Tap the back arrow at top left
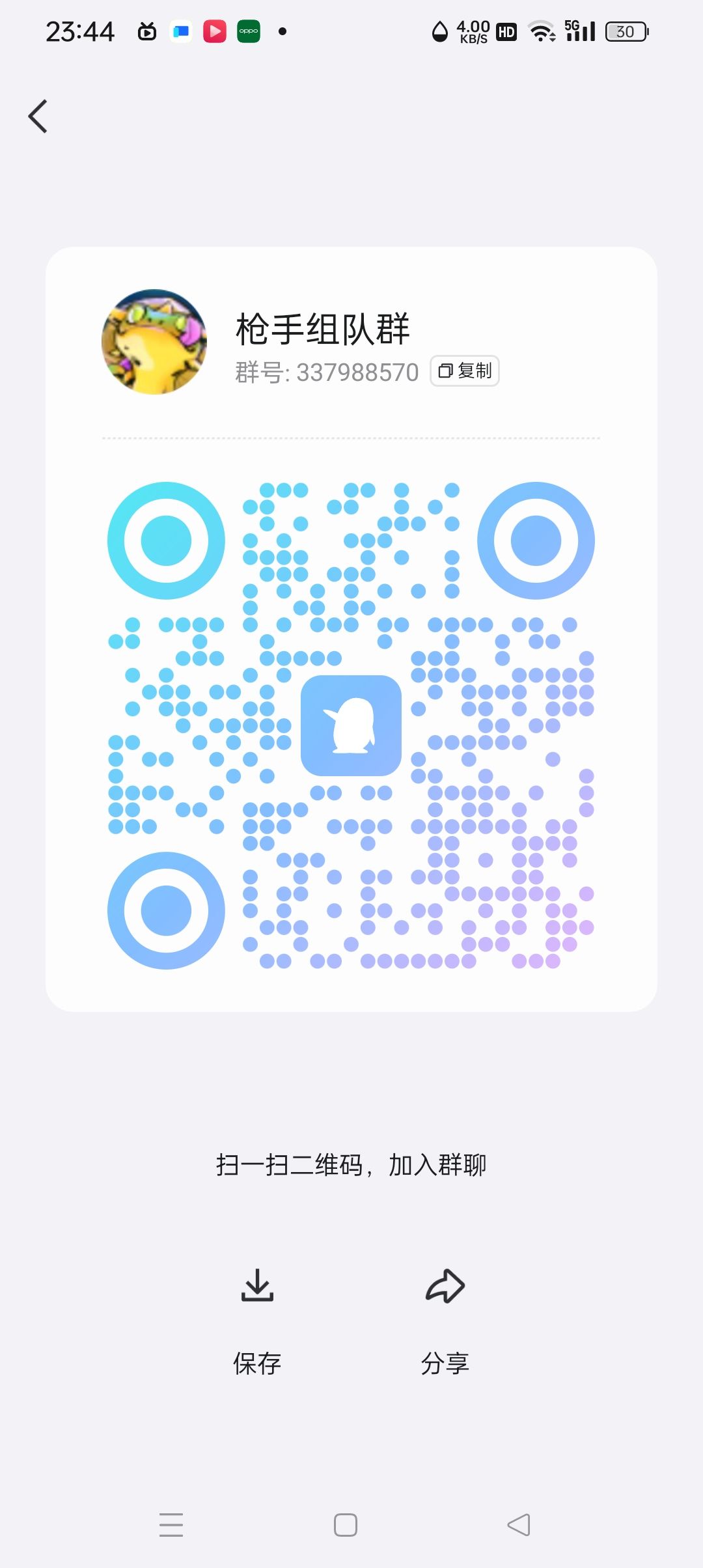Image resolution: width=703 pixels, height=1568 pixels. tap(37, 116)
